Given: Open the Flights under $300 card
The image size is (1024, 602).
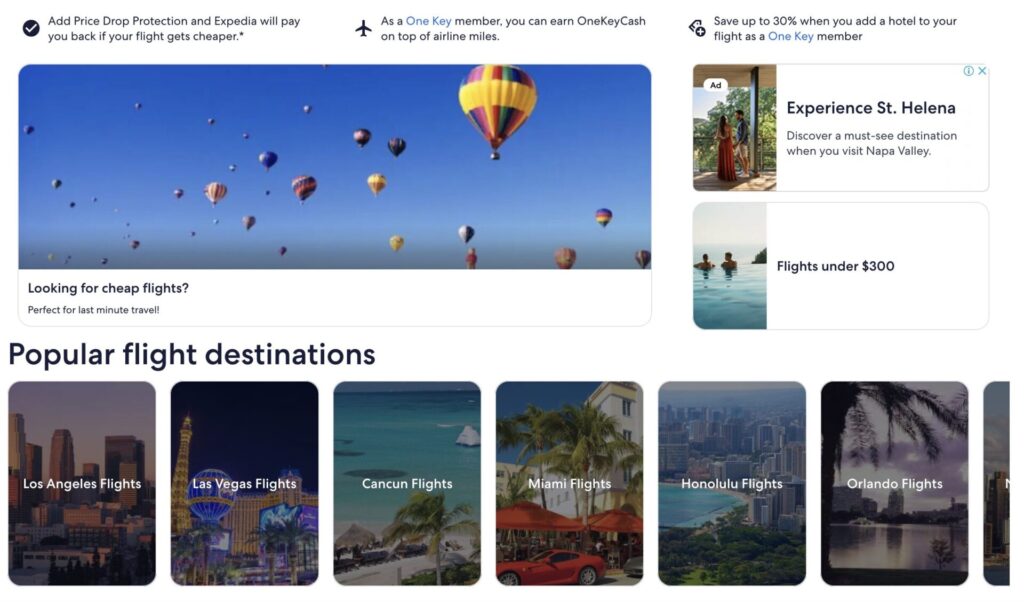Looking at the screenshot, I should [x=840, y=266].
